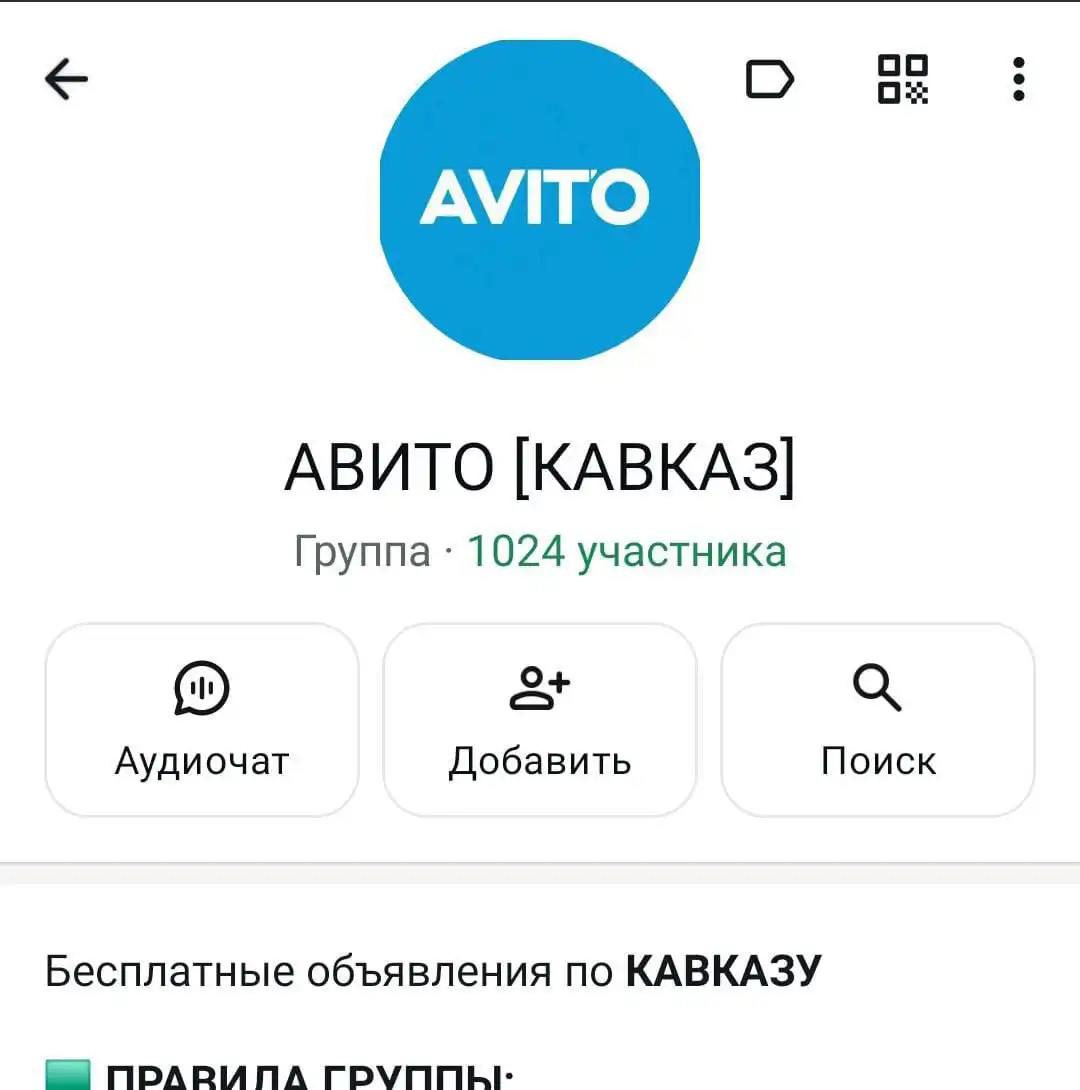Click the magnifier icon above Поиск
The height and width of the screenshot is (1090, 1080).
tap(877, 686)
